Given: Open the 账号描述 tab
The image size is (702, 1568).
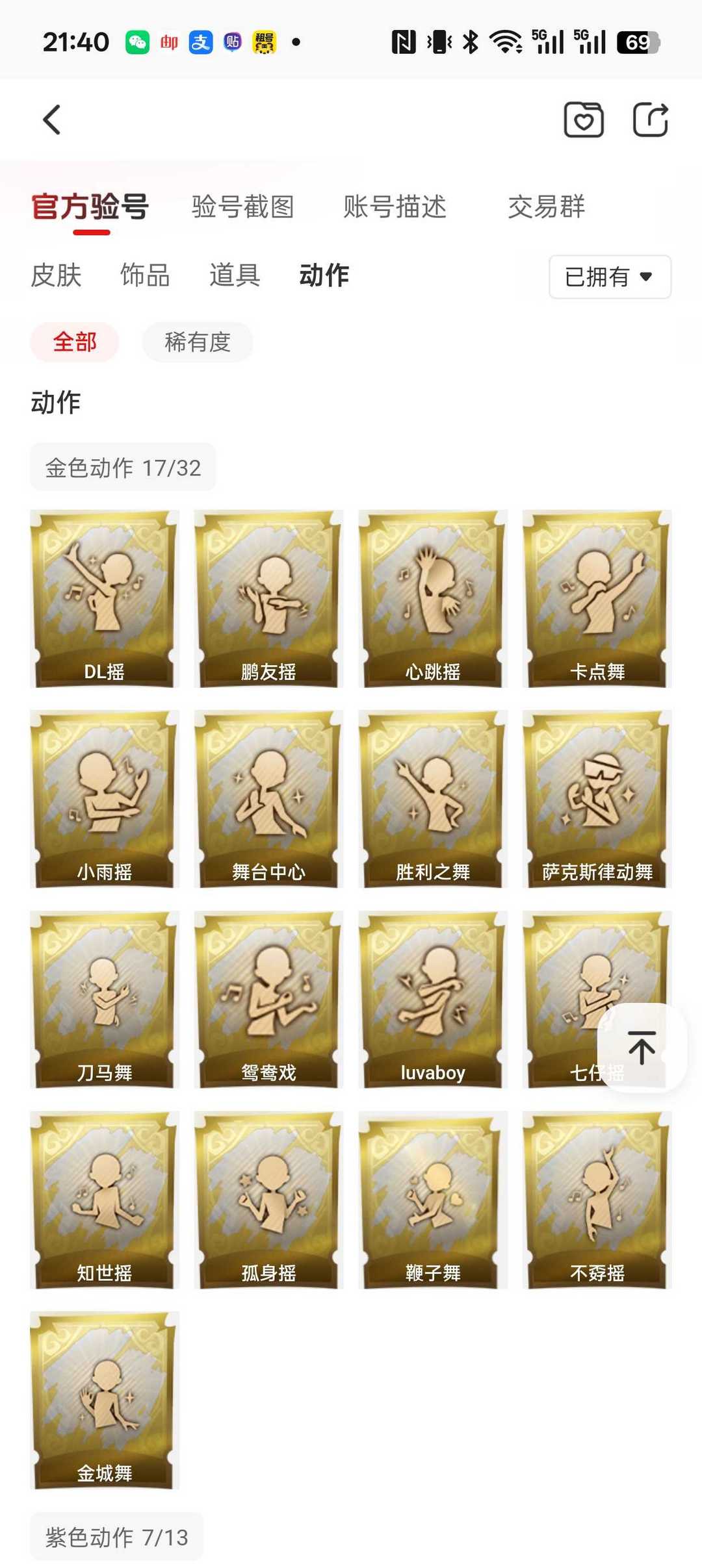Looking at the screenshot, I should point(395,207).
